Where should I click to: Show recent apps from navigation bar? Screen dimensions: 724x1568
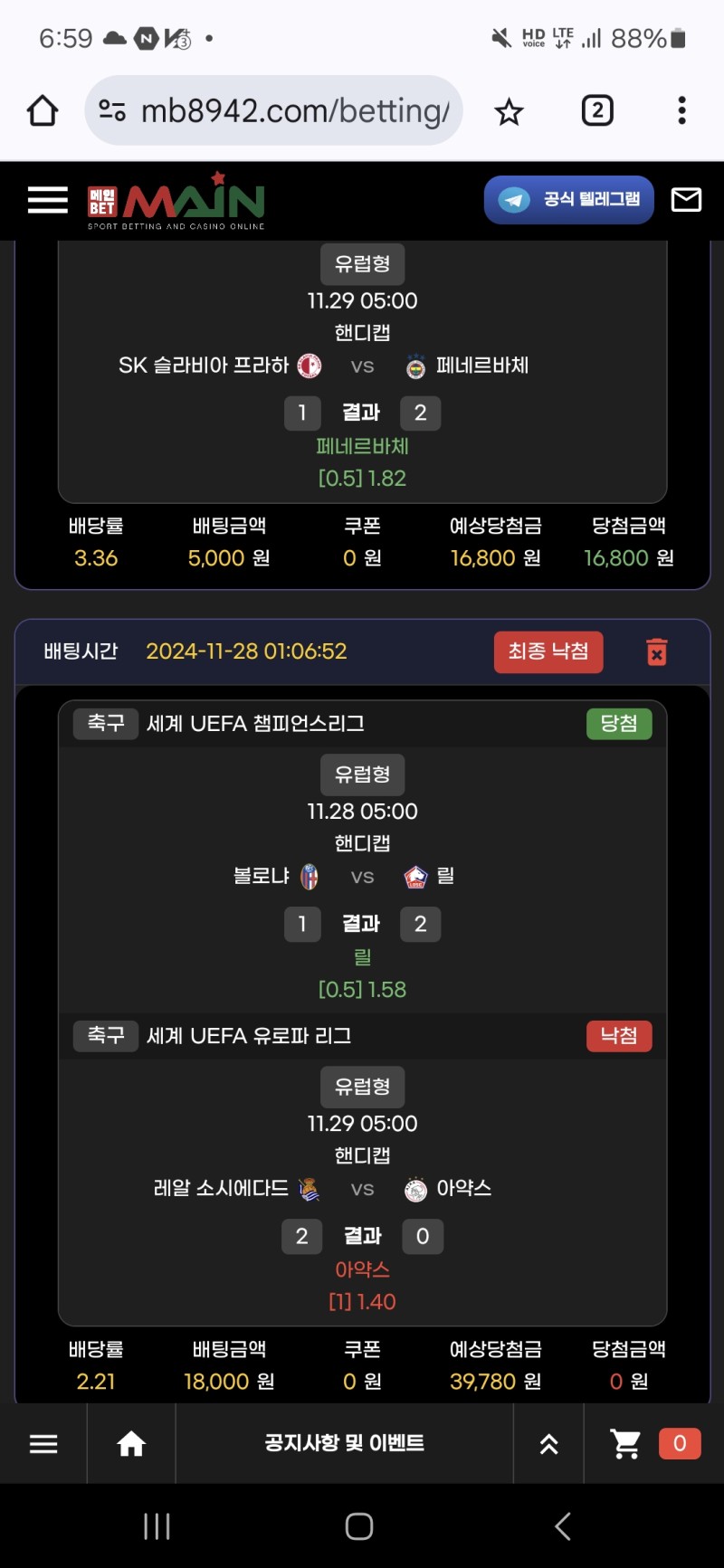point(157,1526)
